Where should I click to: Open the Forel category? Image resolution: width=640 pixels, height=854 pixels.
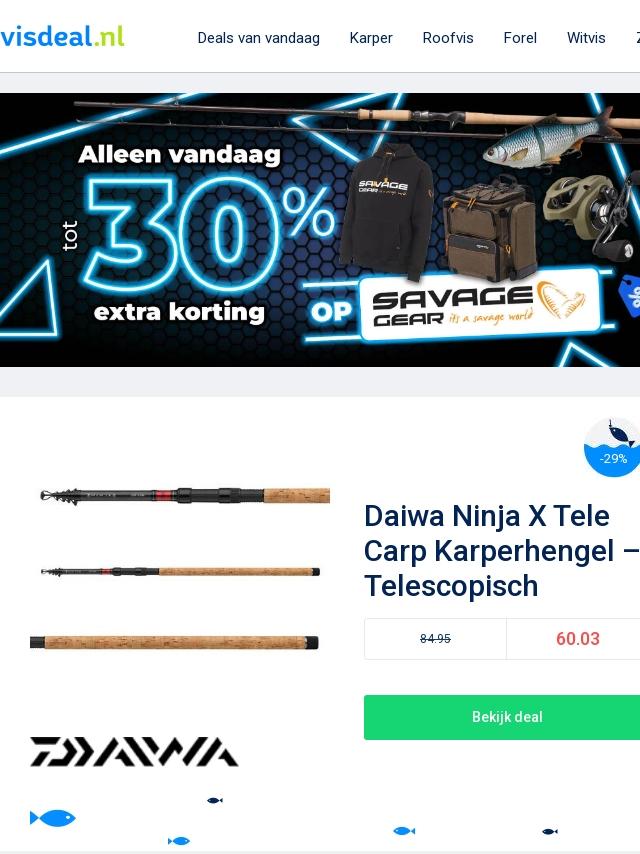point(520,38)
